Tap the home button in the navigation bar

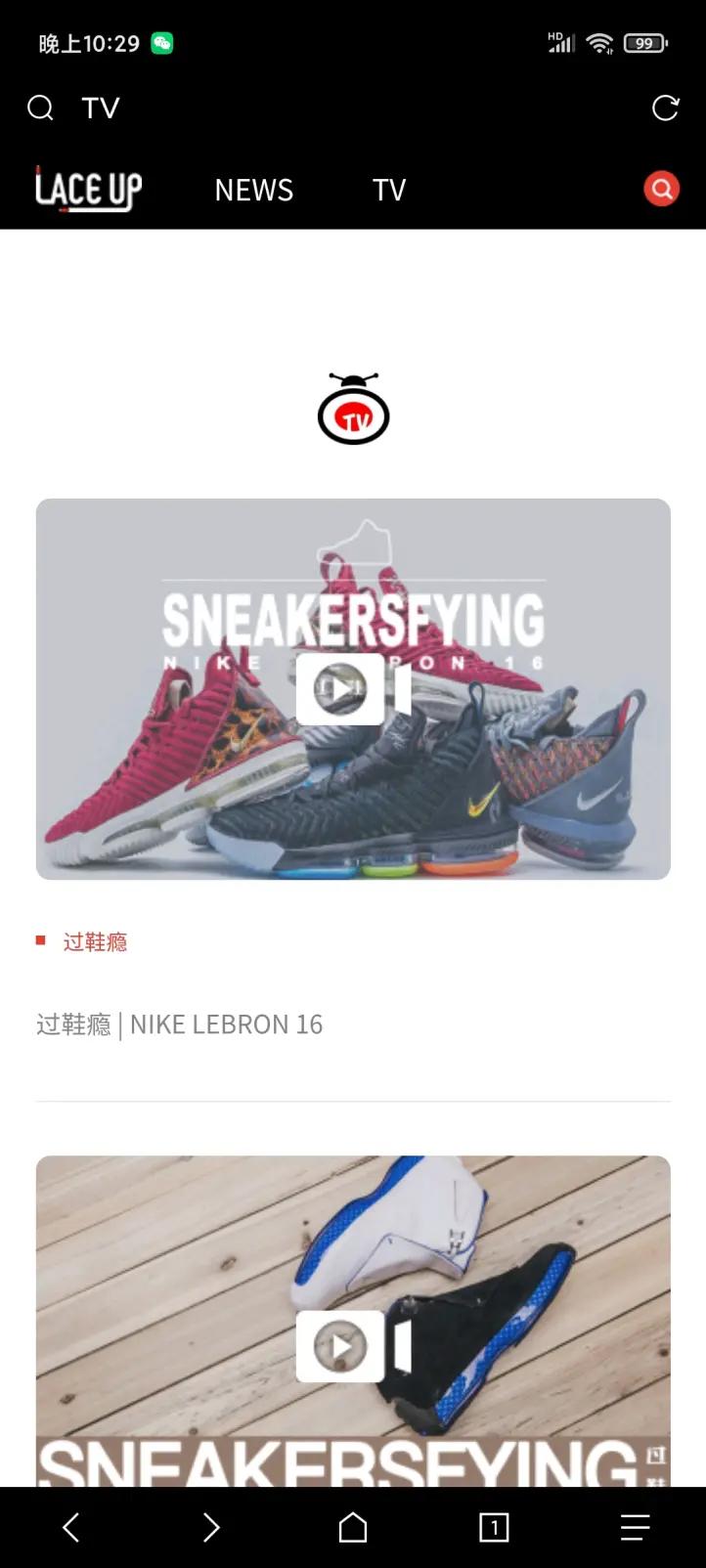(x=352, y=1527)
